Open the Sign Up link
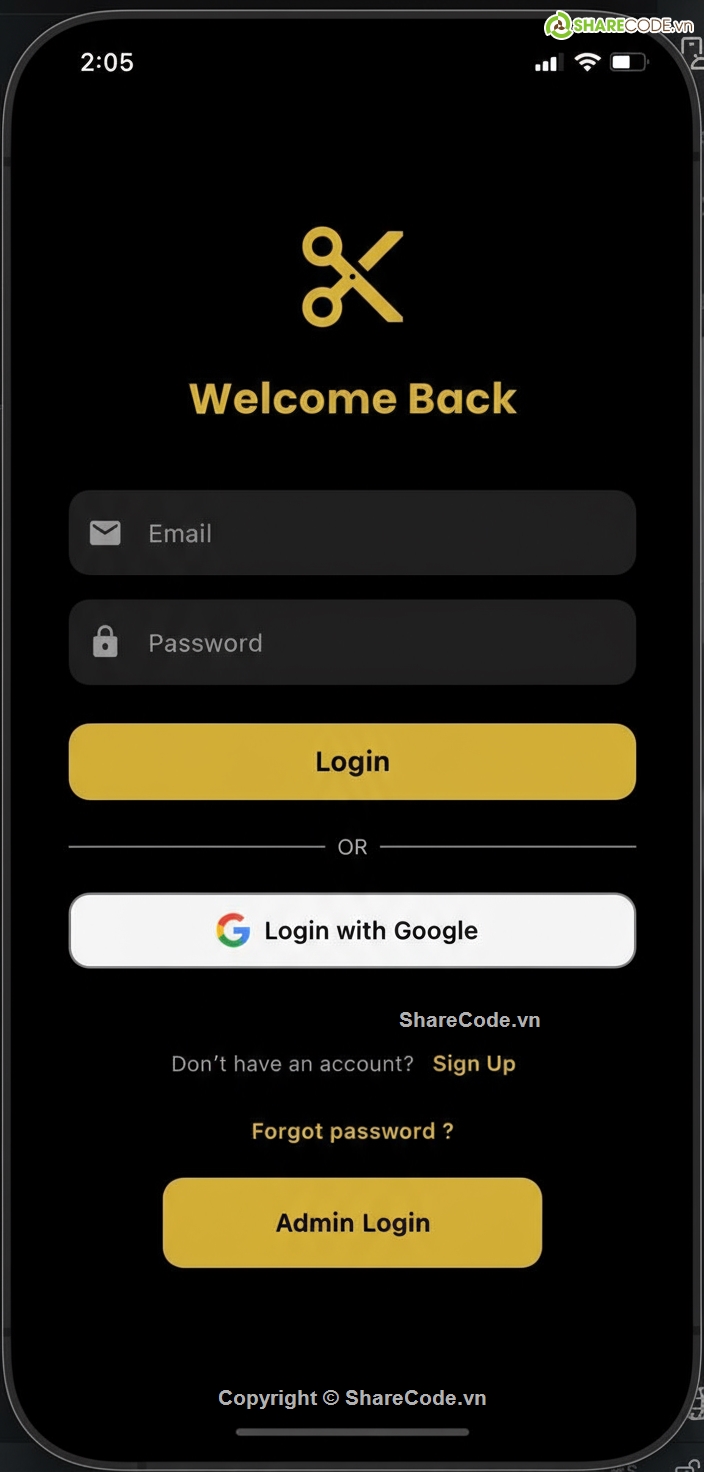The width and height of the screenshot is (704, 1472). point(474,1064)
